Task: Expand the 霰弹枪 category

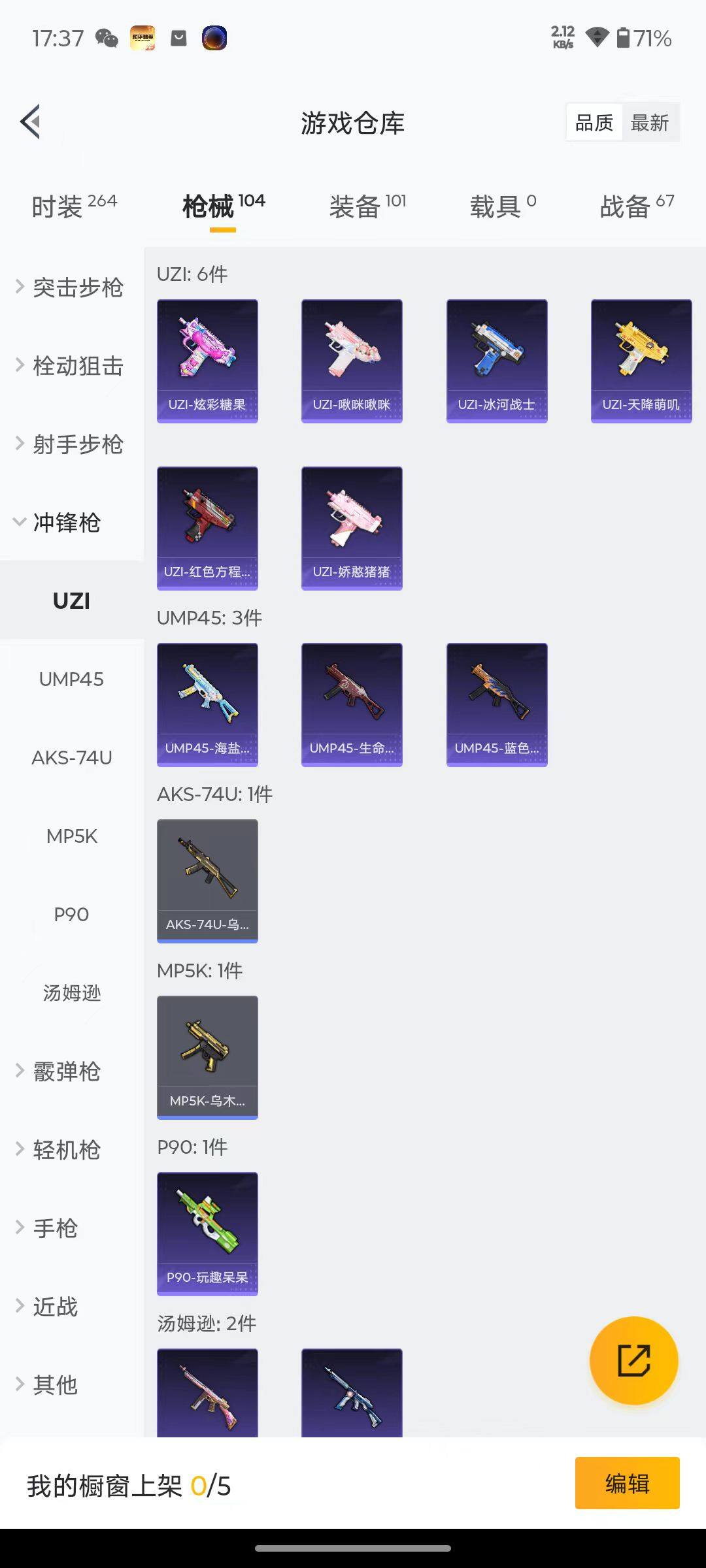Action: click(65, 1071)
